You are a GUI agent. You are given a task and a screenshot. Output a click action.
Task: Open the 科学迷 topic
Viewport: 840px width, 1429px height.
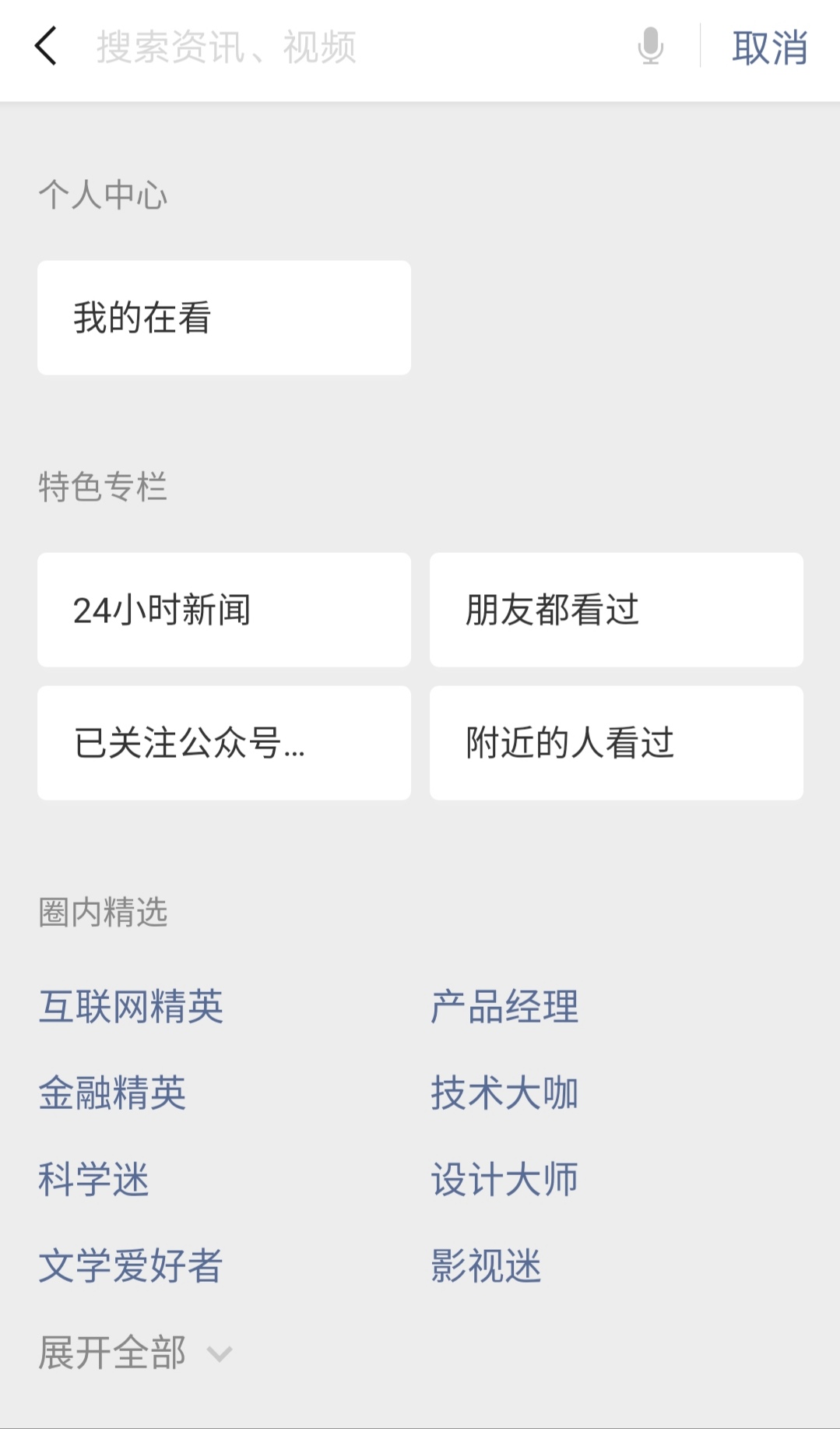click(x=93, y=1179)
